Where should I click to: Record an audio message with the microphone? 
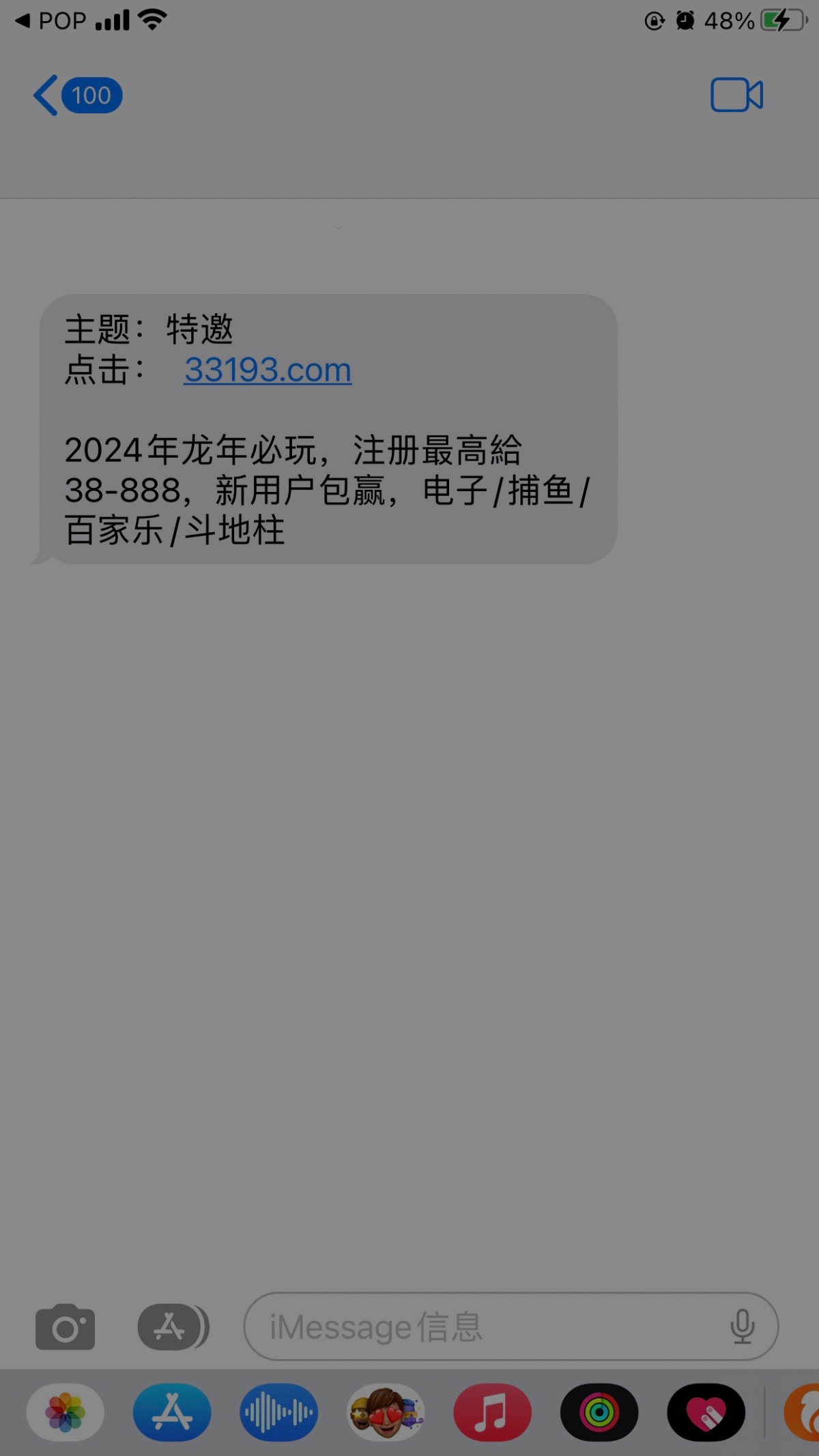(x=742, y=1327)
